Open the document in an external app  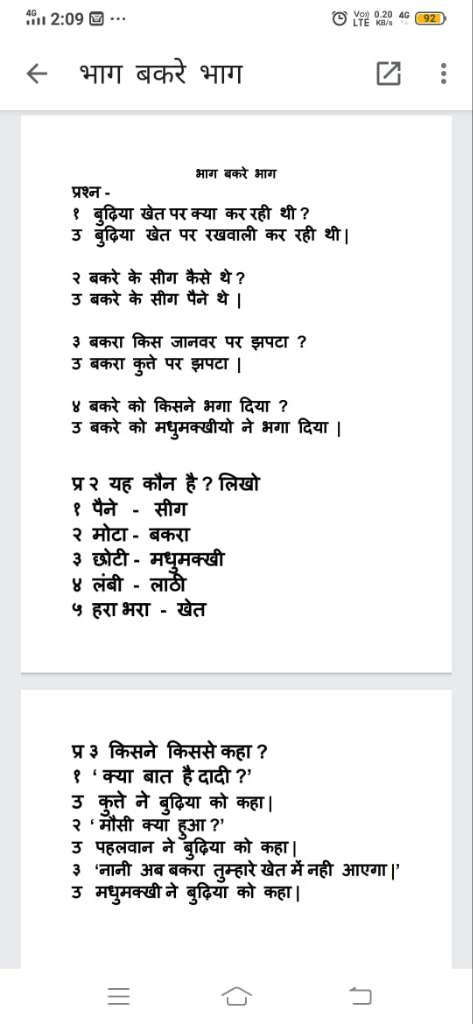tap(388, 74)
